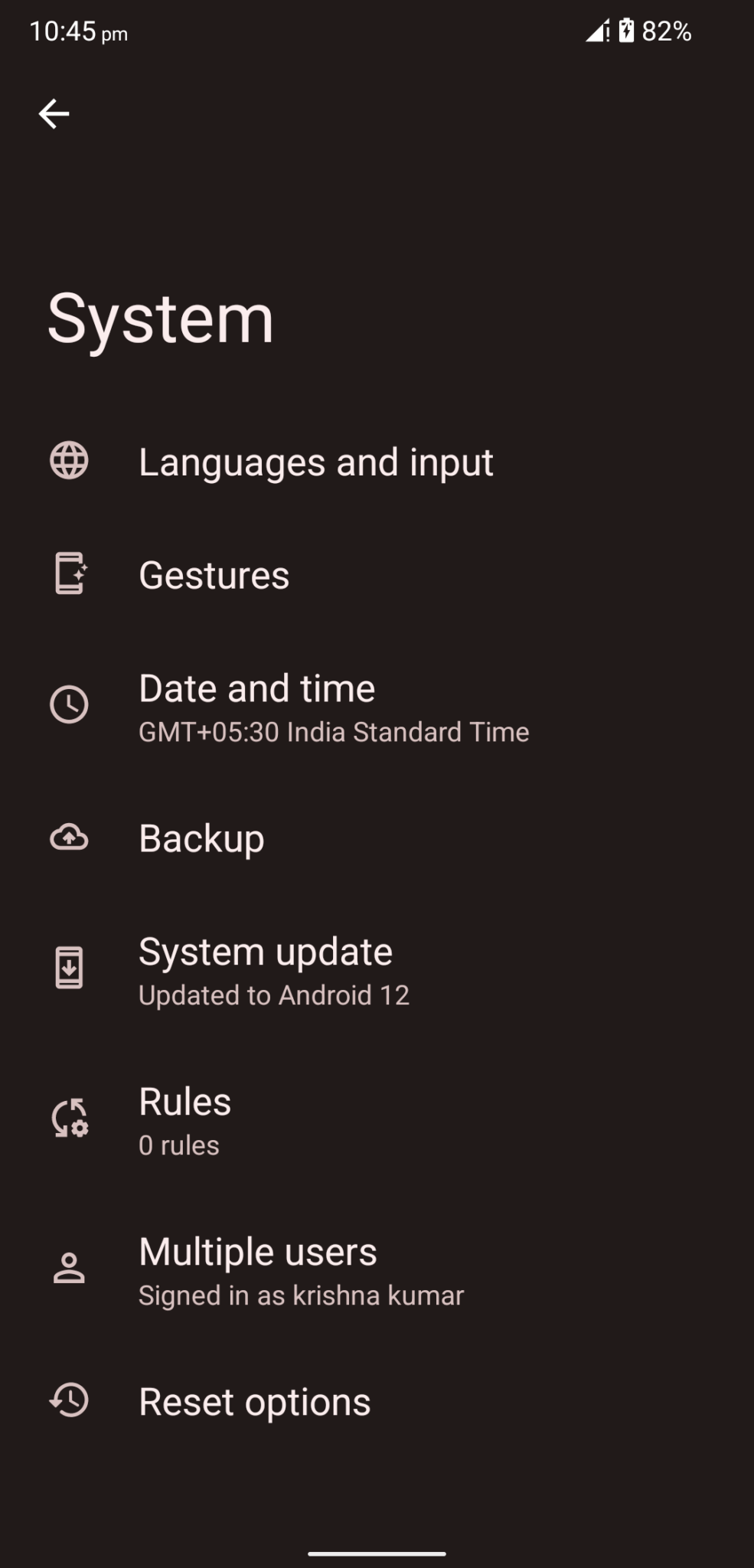This screenshot has height=1568, width=754.
Task: Click the battery charging icon
Action: 628,29
